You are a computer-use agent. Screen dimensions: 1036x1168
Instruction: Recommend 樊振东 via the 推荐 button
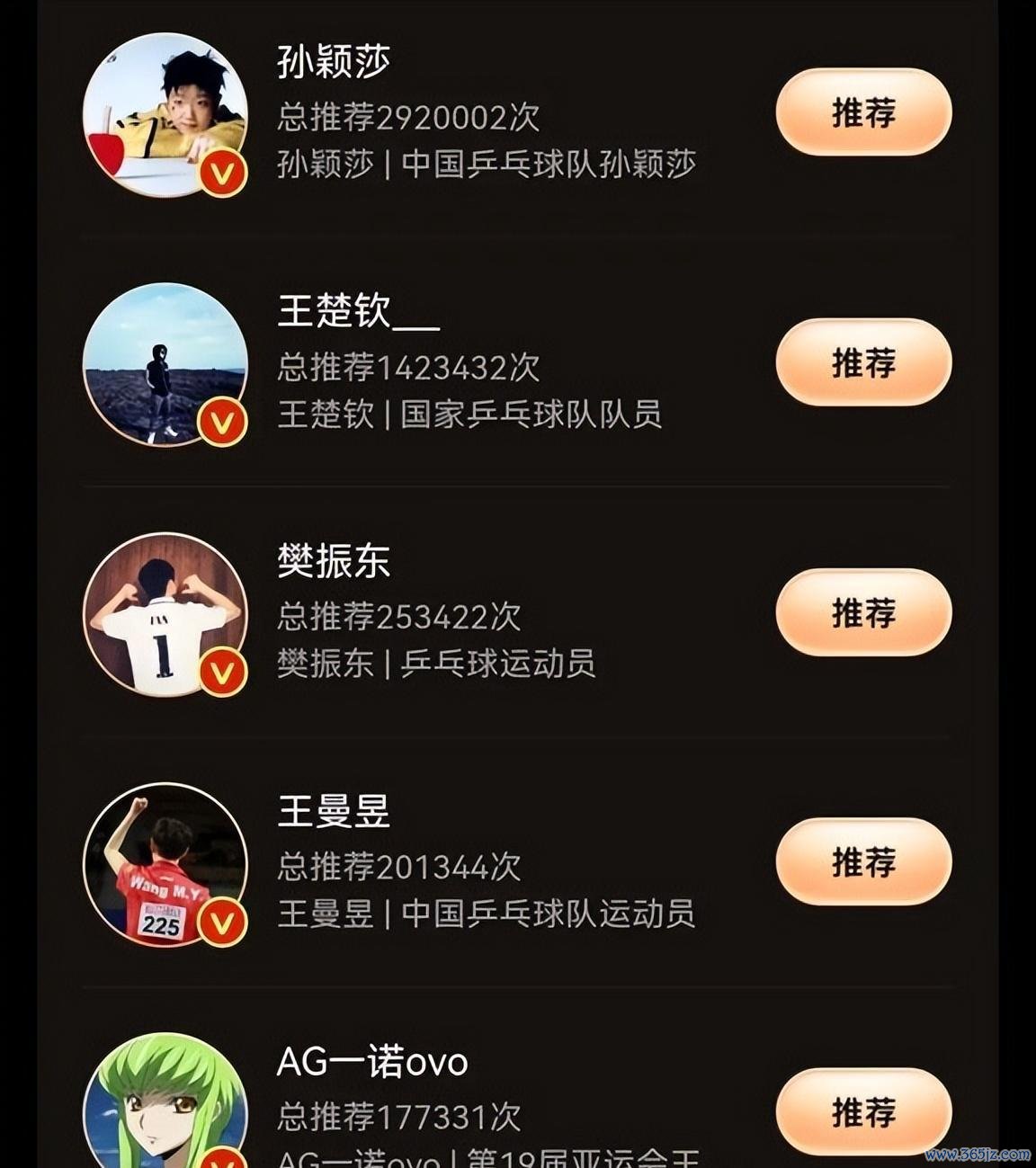[x=863, y=612]
